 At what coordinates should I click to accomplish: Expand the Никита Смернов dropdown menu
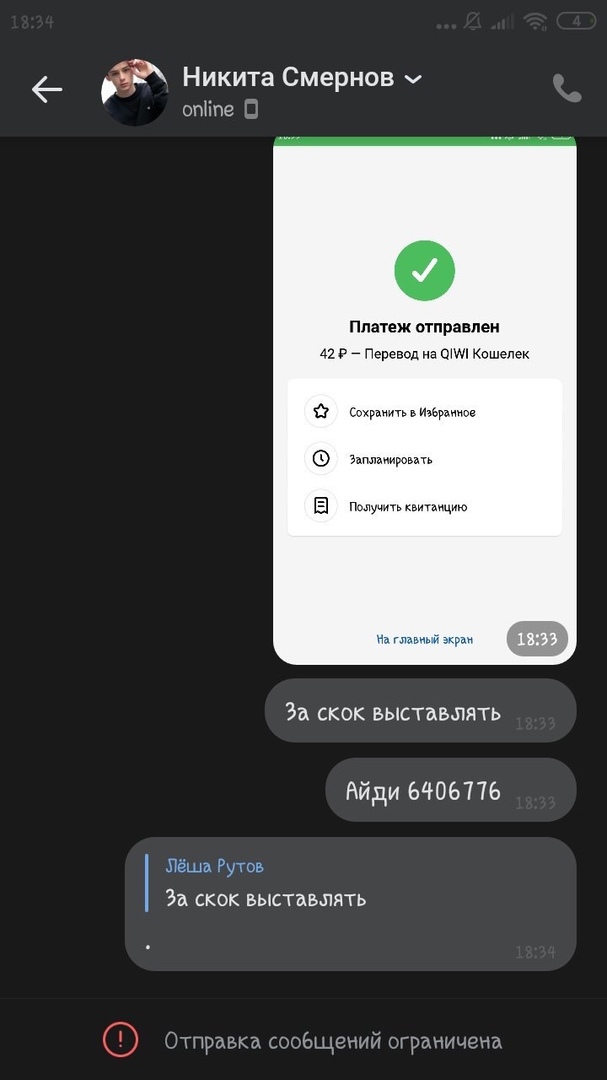[x=413, y=79]
